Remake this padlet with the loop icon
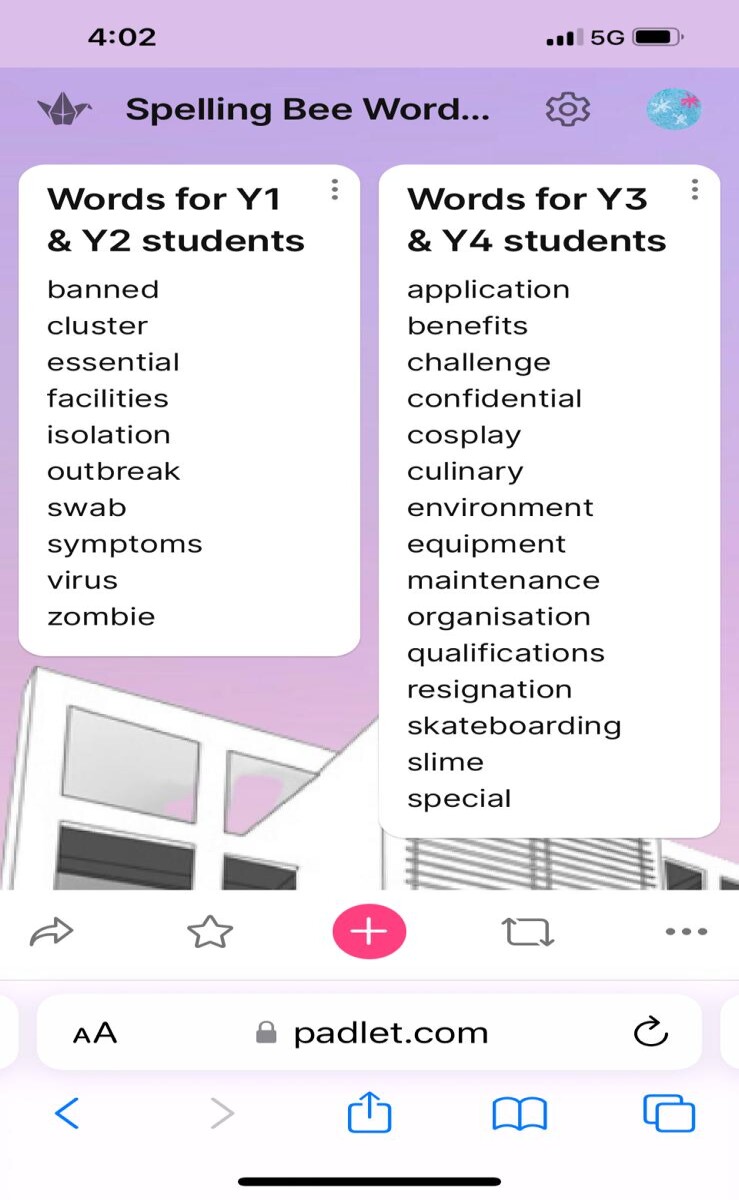 click(527, 932)
